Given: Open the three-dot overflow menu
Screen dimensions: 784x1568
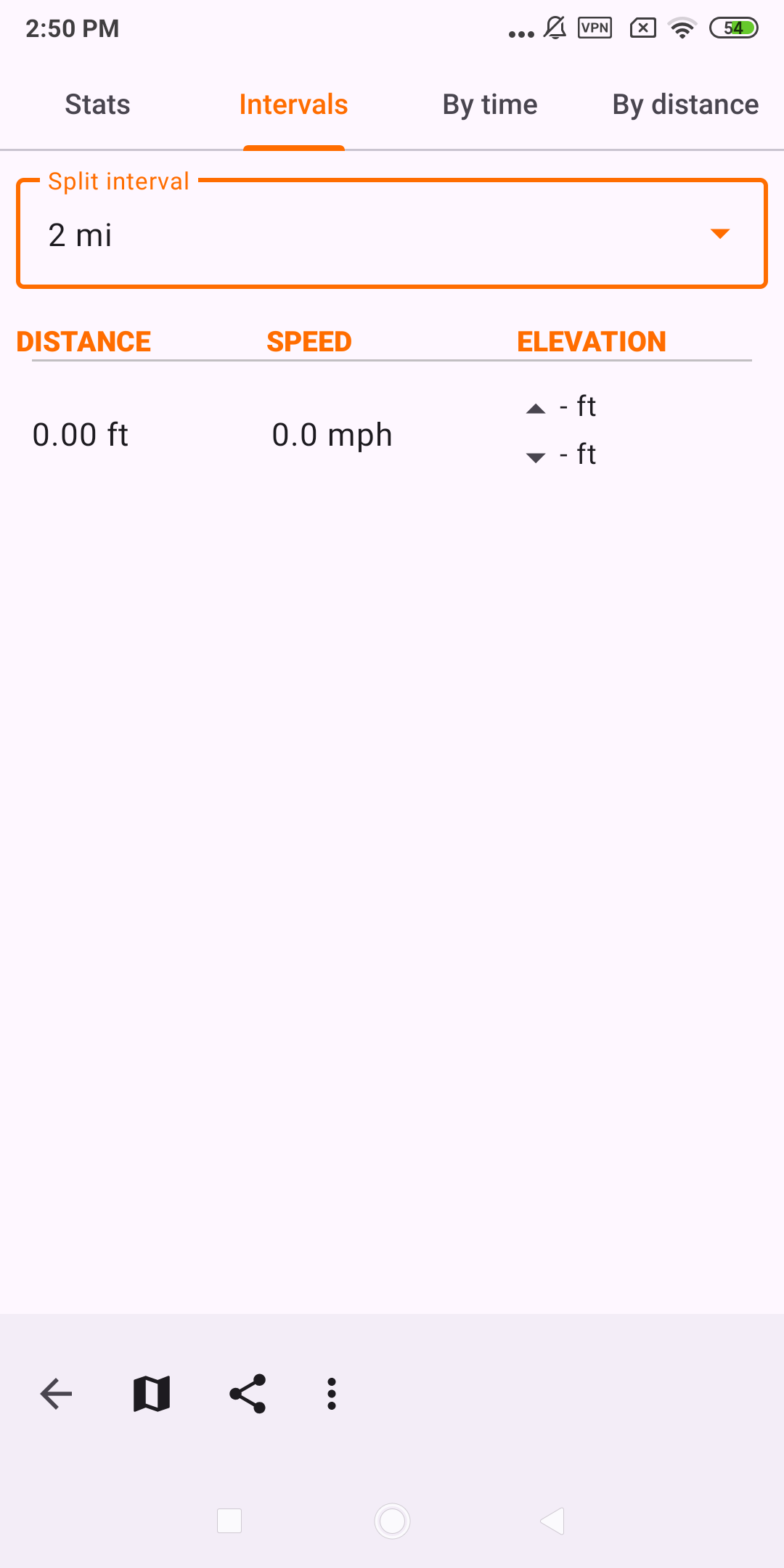Looking at the screenshot, I should 332,1394.
